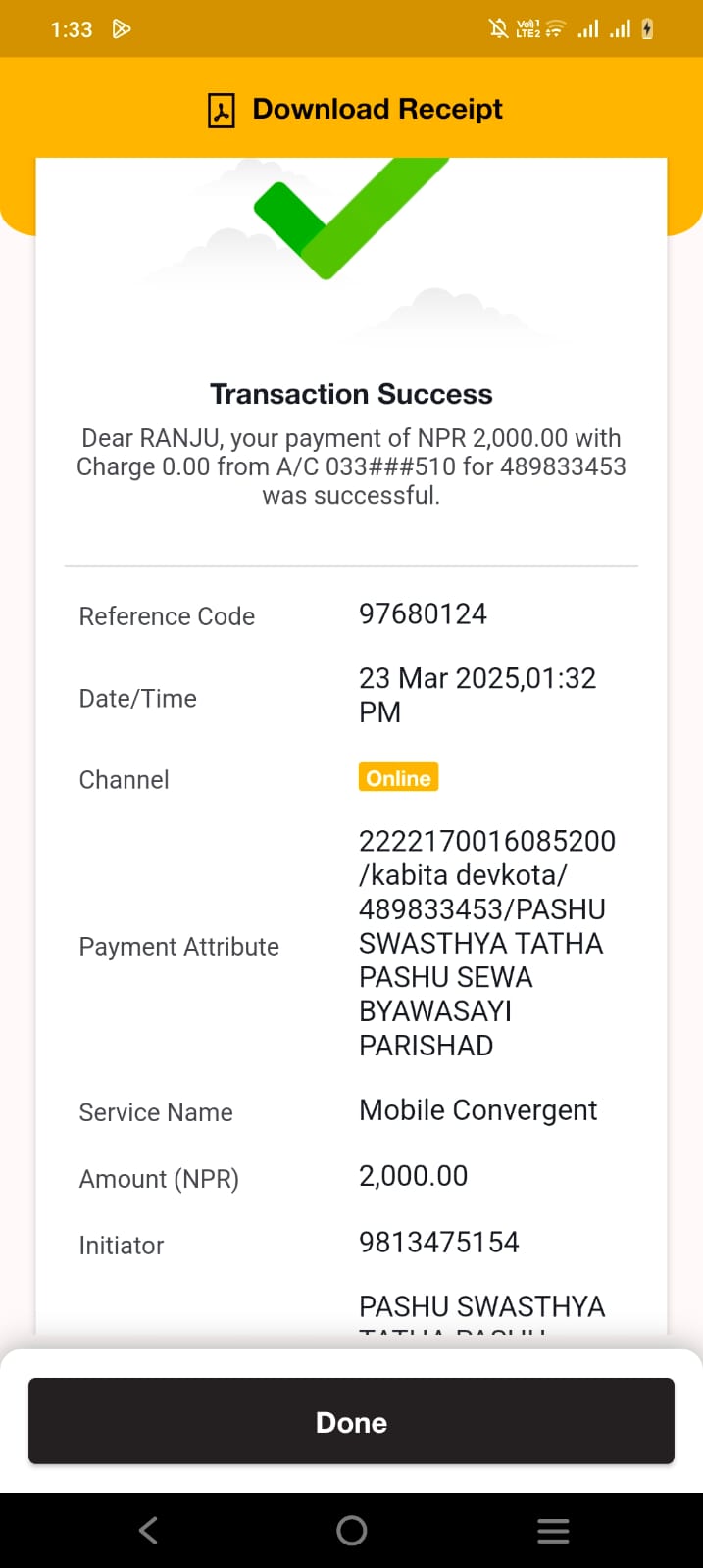Image resolution: width=703 pixels, height=1568 pixels.
Task: Go to the home screen via the home button
Action: (351, 1530)
